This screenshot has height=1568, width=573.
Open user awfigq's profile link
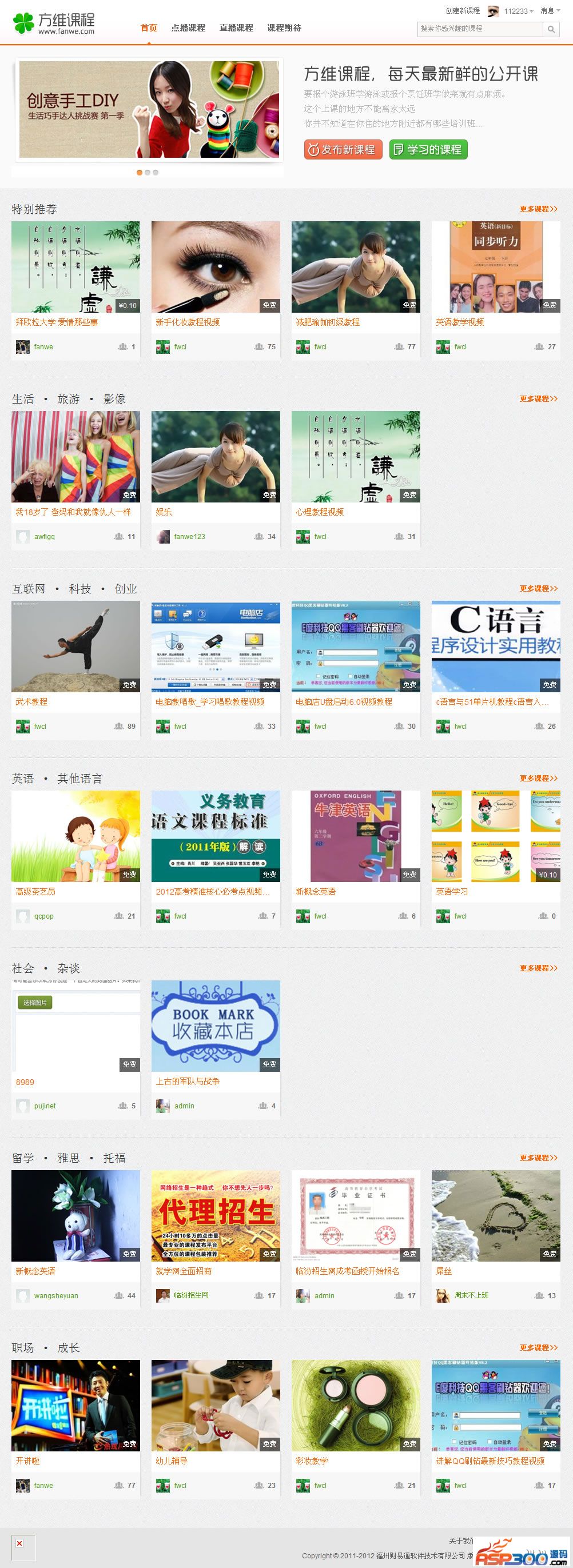point(45,537)
